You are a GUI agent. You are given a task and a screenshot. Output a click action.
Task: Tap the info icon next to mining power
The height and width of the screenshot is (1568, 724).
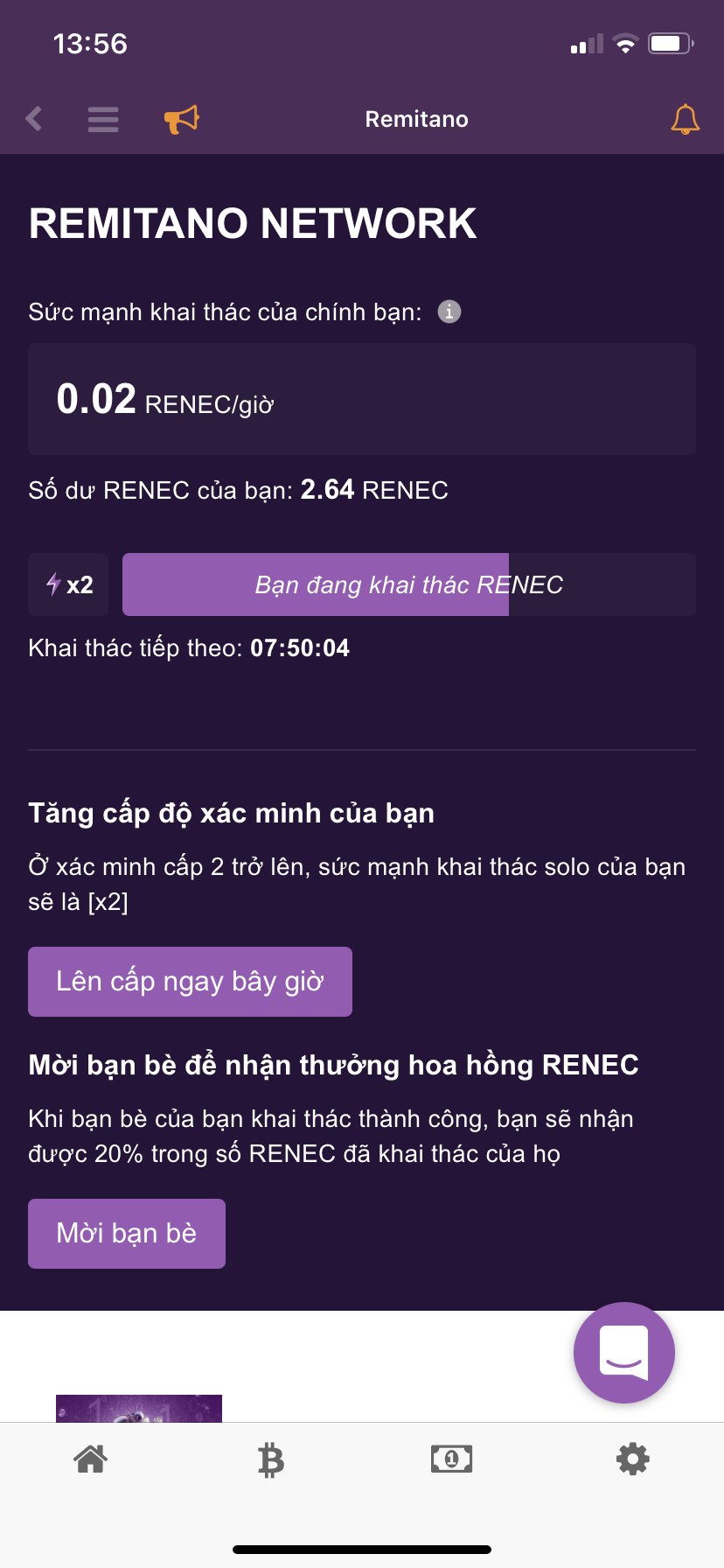[449, 311]
